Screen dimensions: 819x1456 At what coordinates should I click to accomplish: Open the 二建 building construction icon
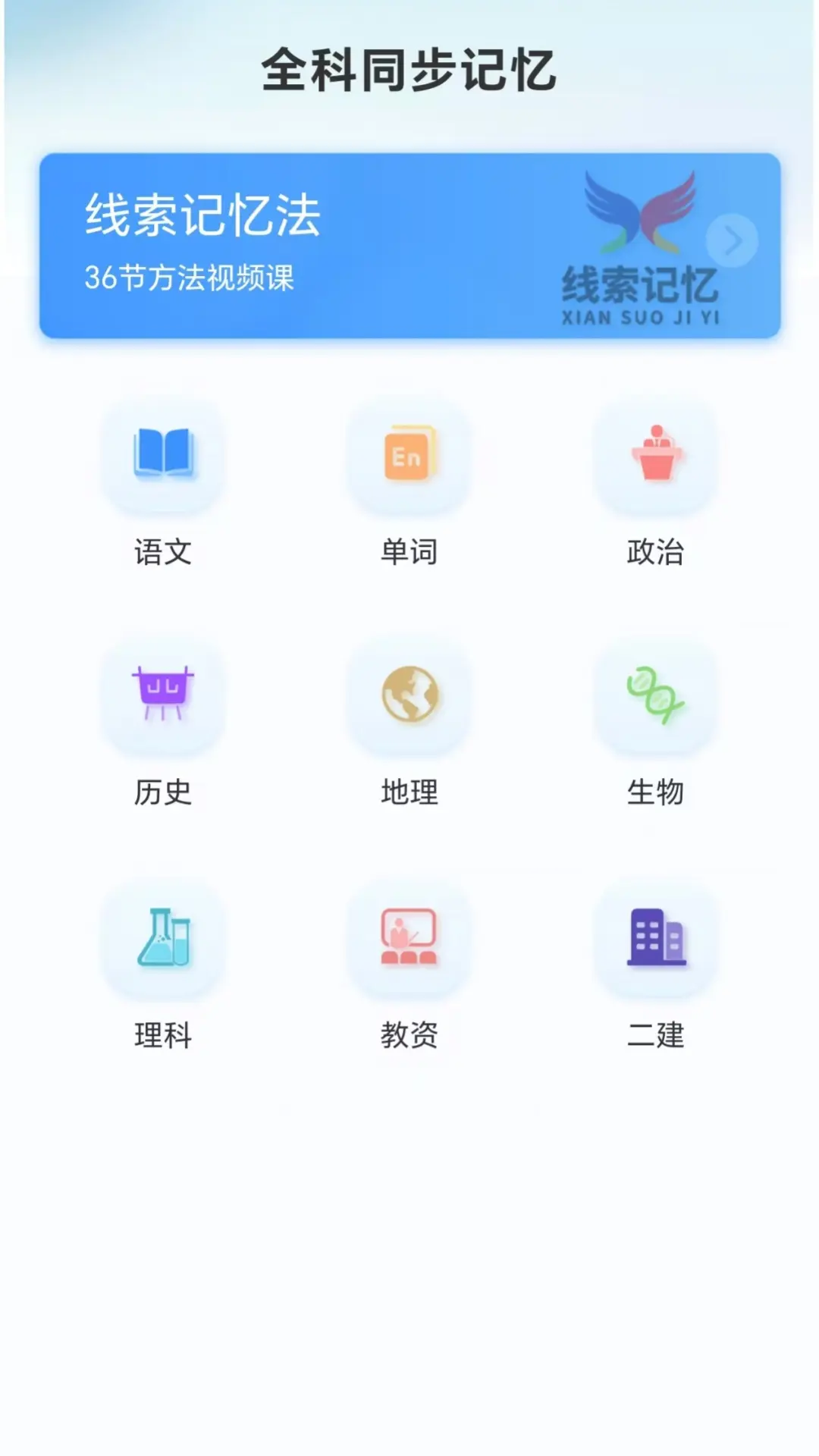point(657,940)
